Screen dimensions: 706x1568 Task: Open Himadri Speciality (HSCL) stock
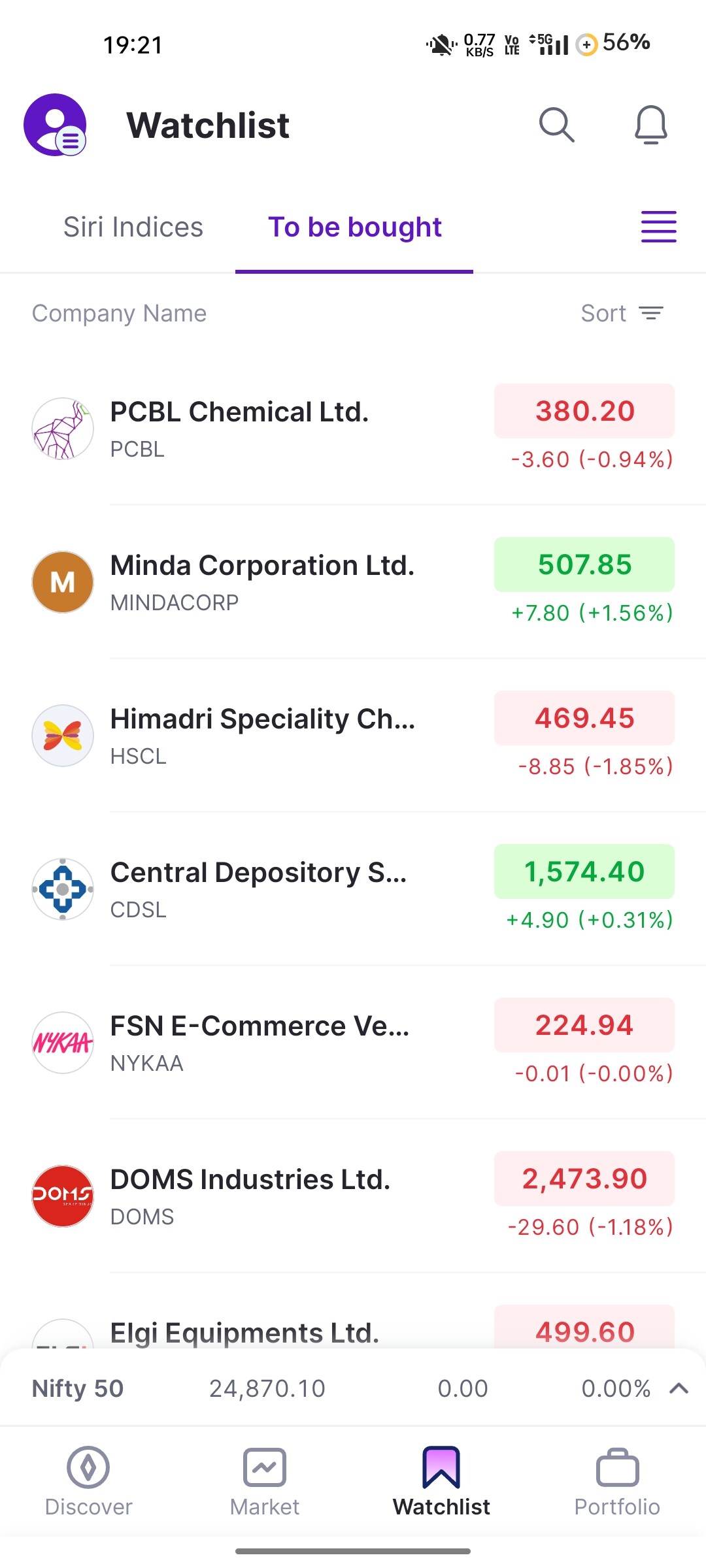pos(262,736)
